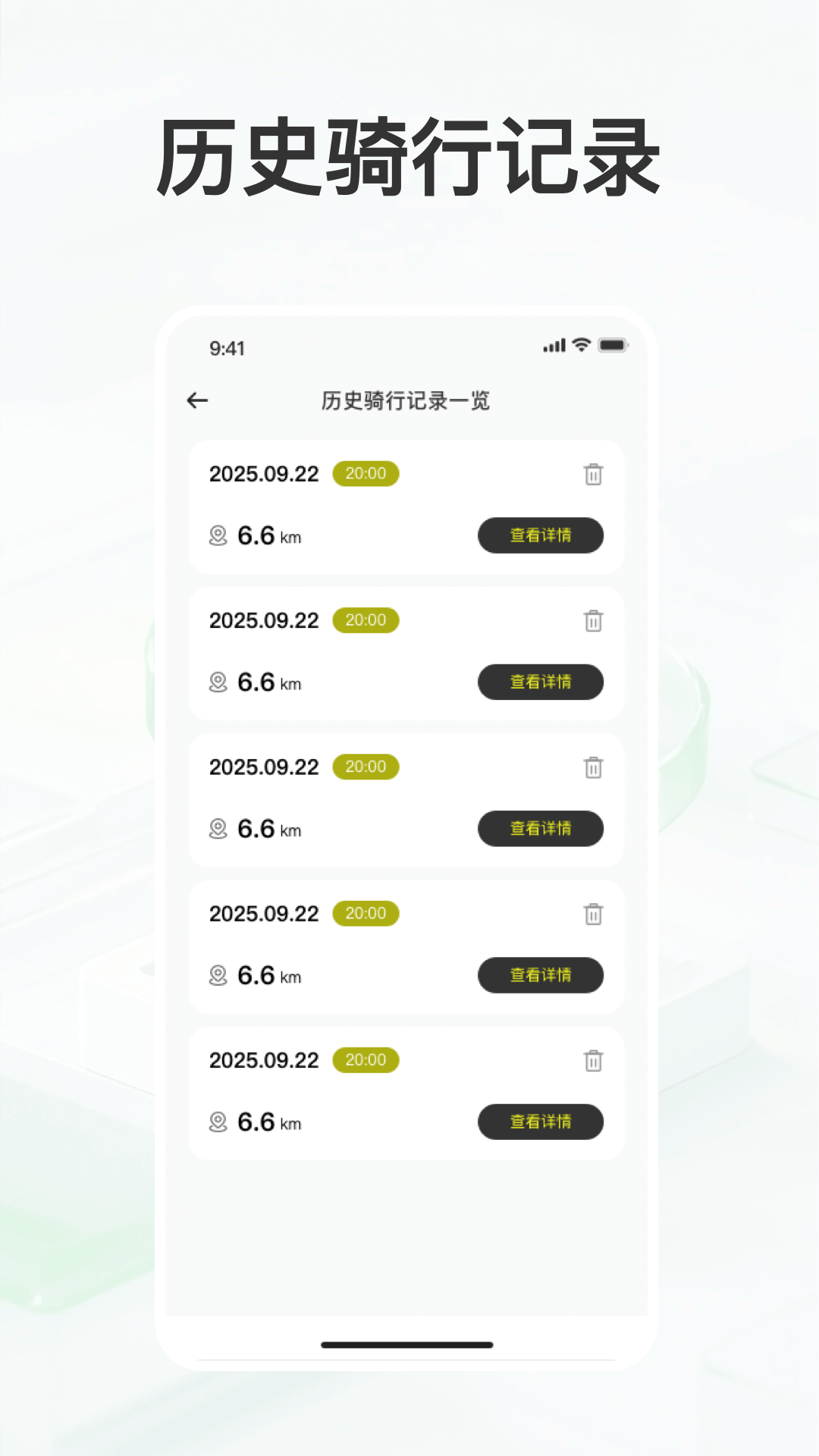The height and width of the screenshot is (1456, 819).
Task: Tap the Wi-Fi icon in the status bar
Action: [x=580, y=345]
